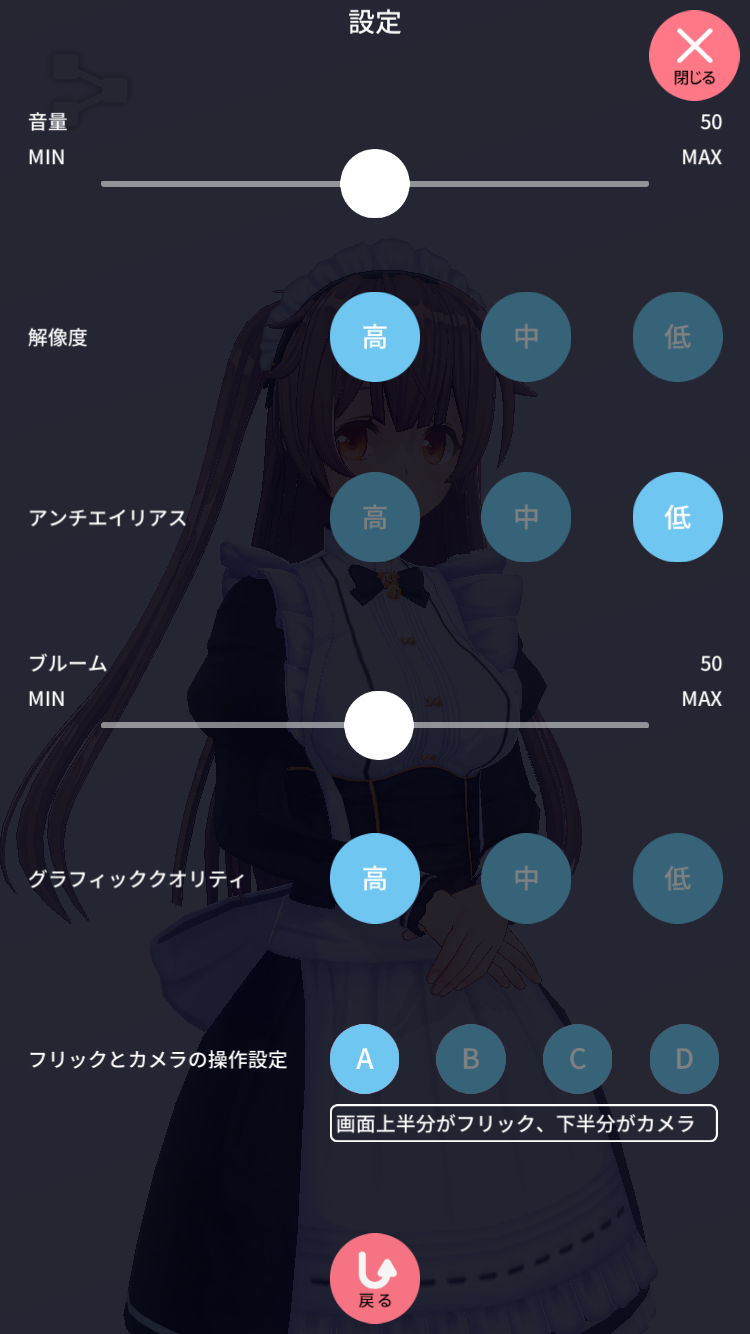Set アンチエイリアス to 低
The image size is (750, 1334).
tap(678, 517)
